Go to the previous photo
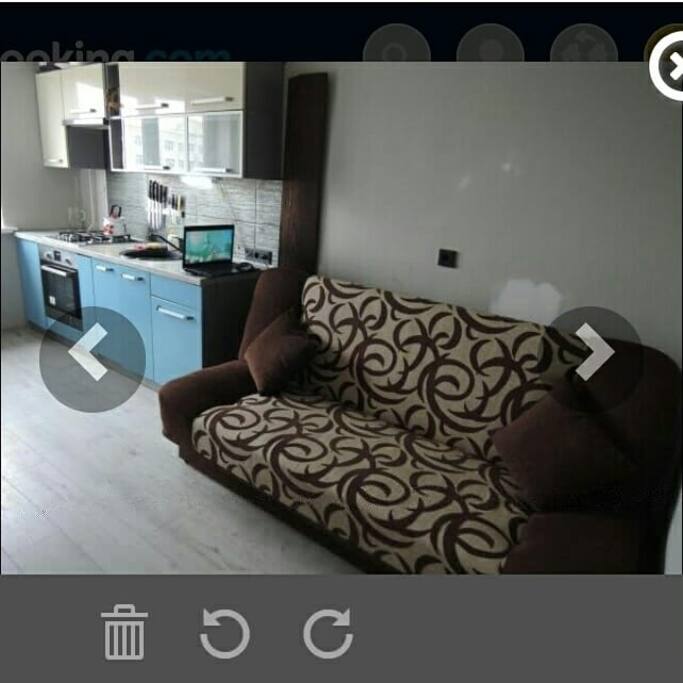The width and height of the screenshot is (683, 683). pos(91,353)
